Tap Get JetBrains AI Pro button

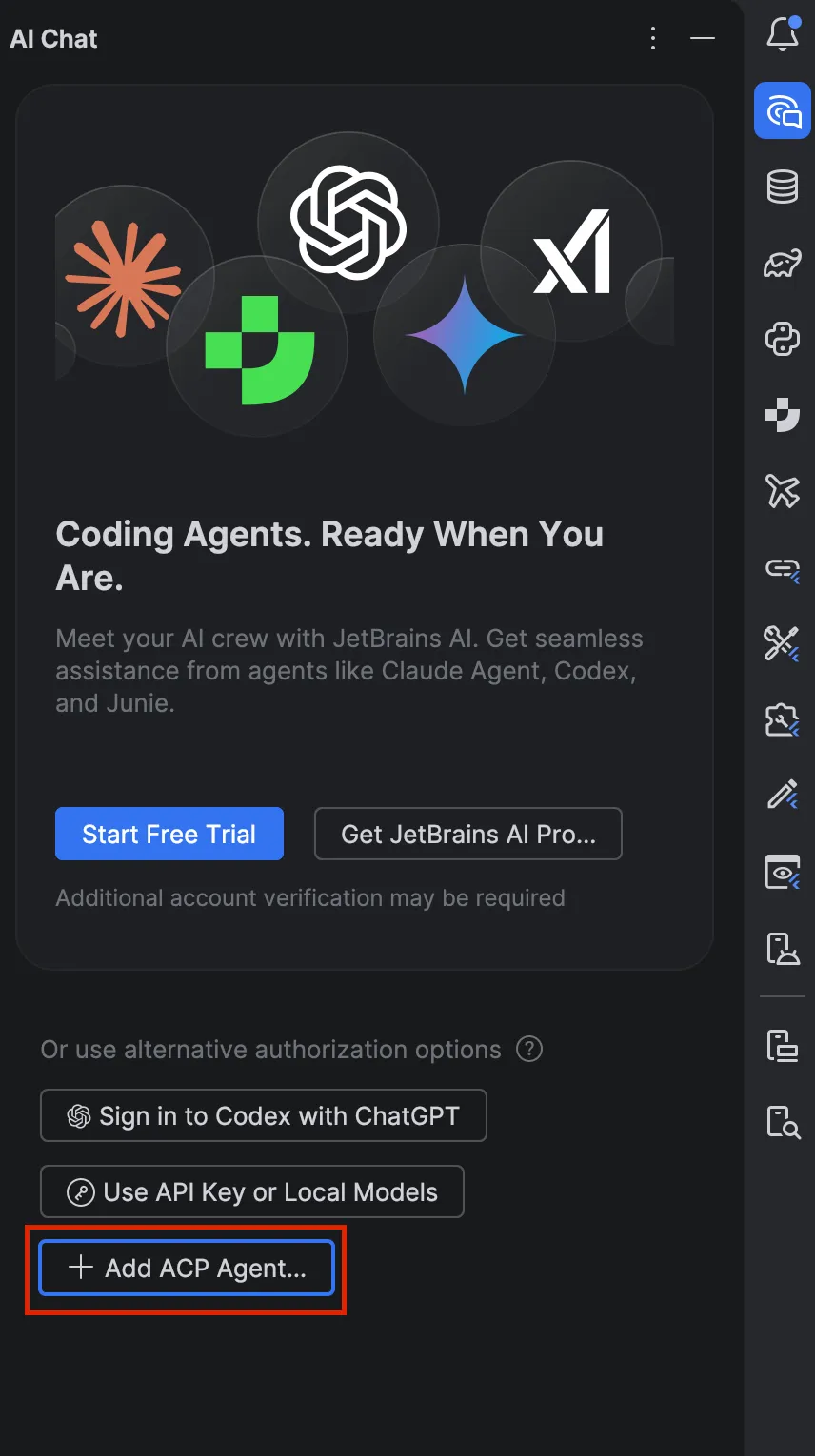coord(467,834)
